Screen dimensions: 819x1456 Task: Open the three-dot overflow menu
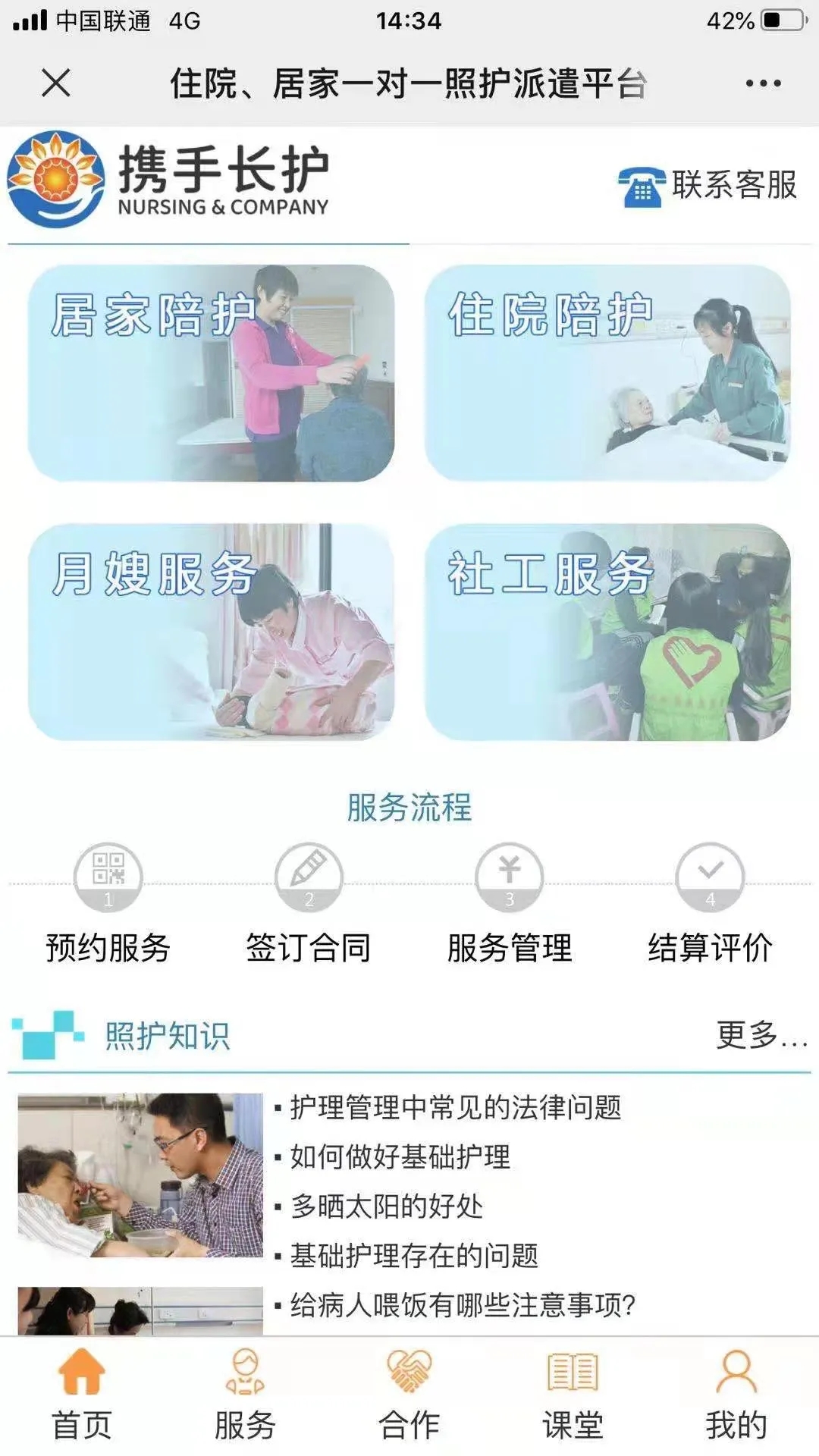(762, 83)
